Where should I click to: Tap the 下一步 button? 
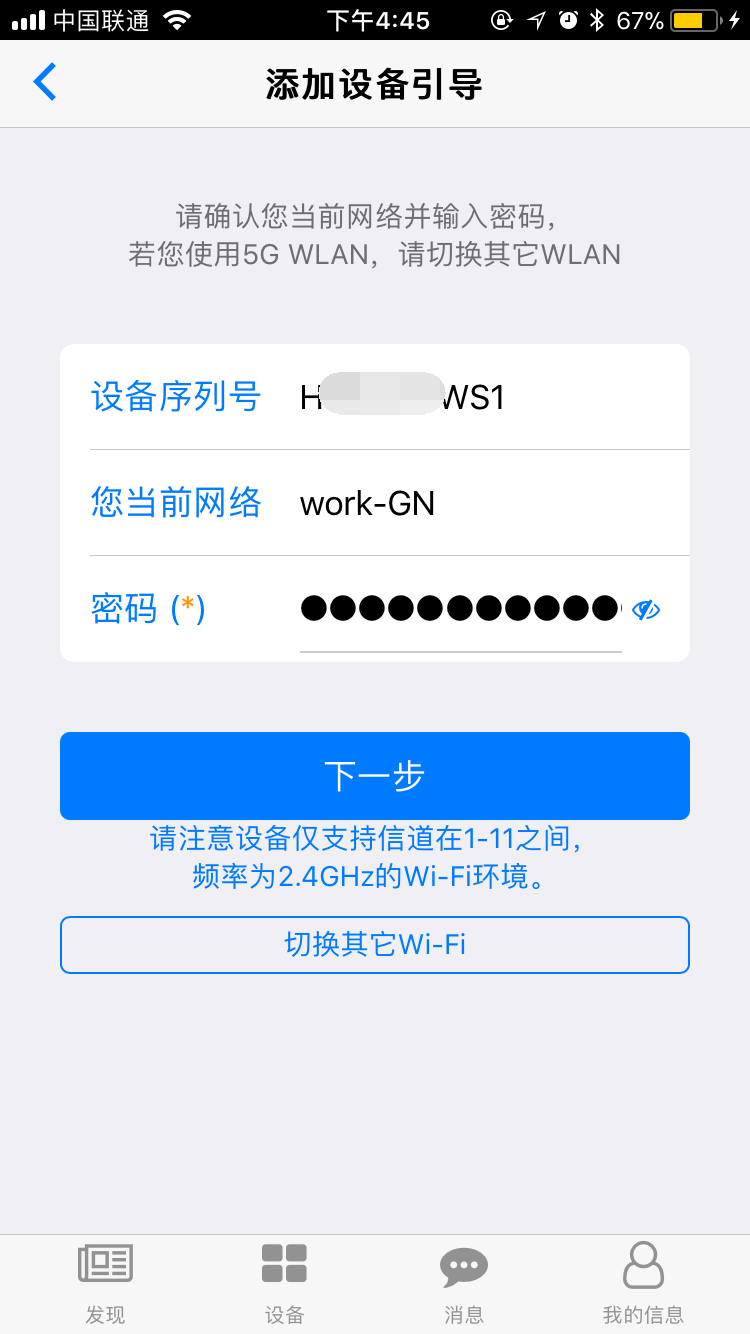(375, 776)
